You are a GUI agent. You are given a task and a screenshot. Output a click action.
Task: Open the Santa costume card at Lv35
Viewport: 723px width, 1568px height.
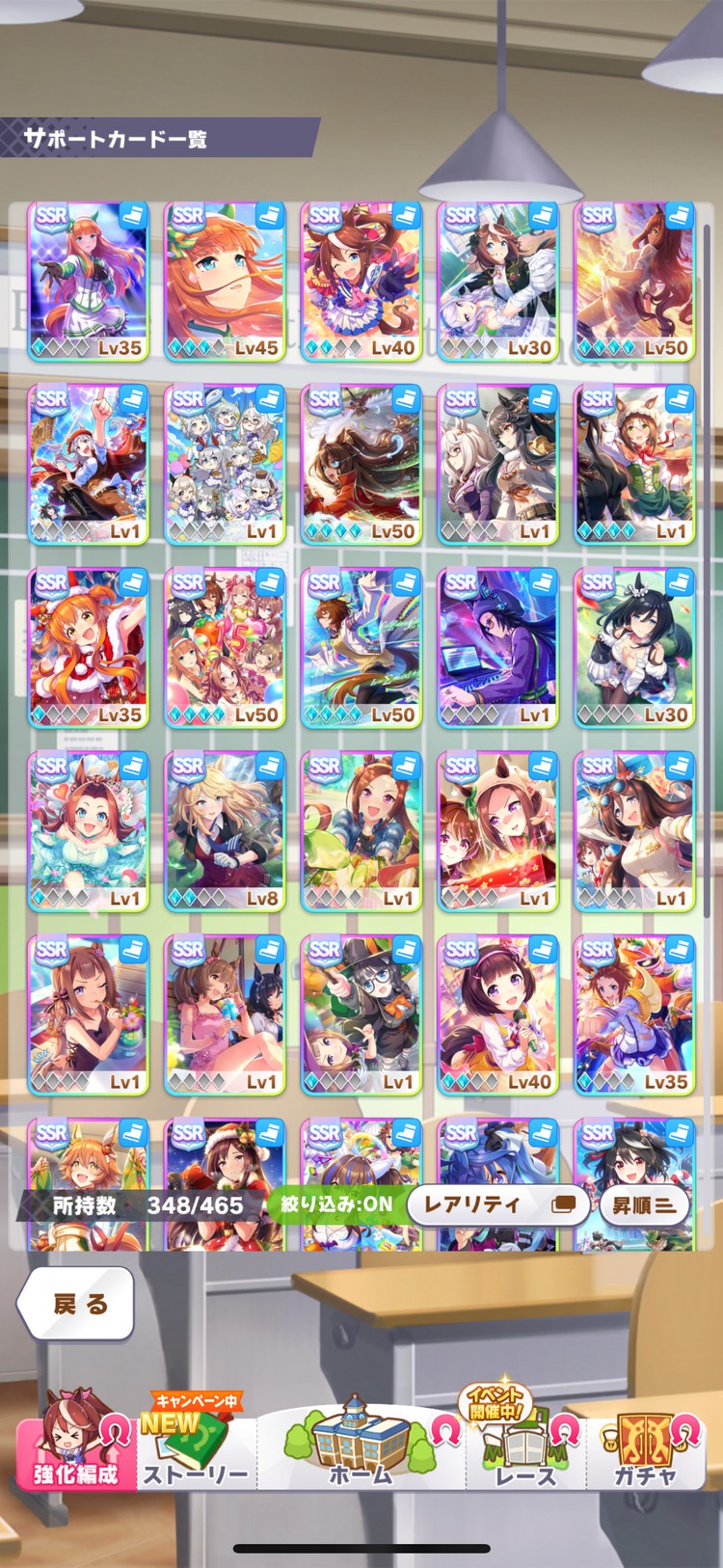[x=88, y=648]
